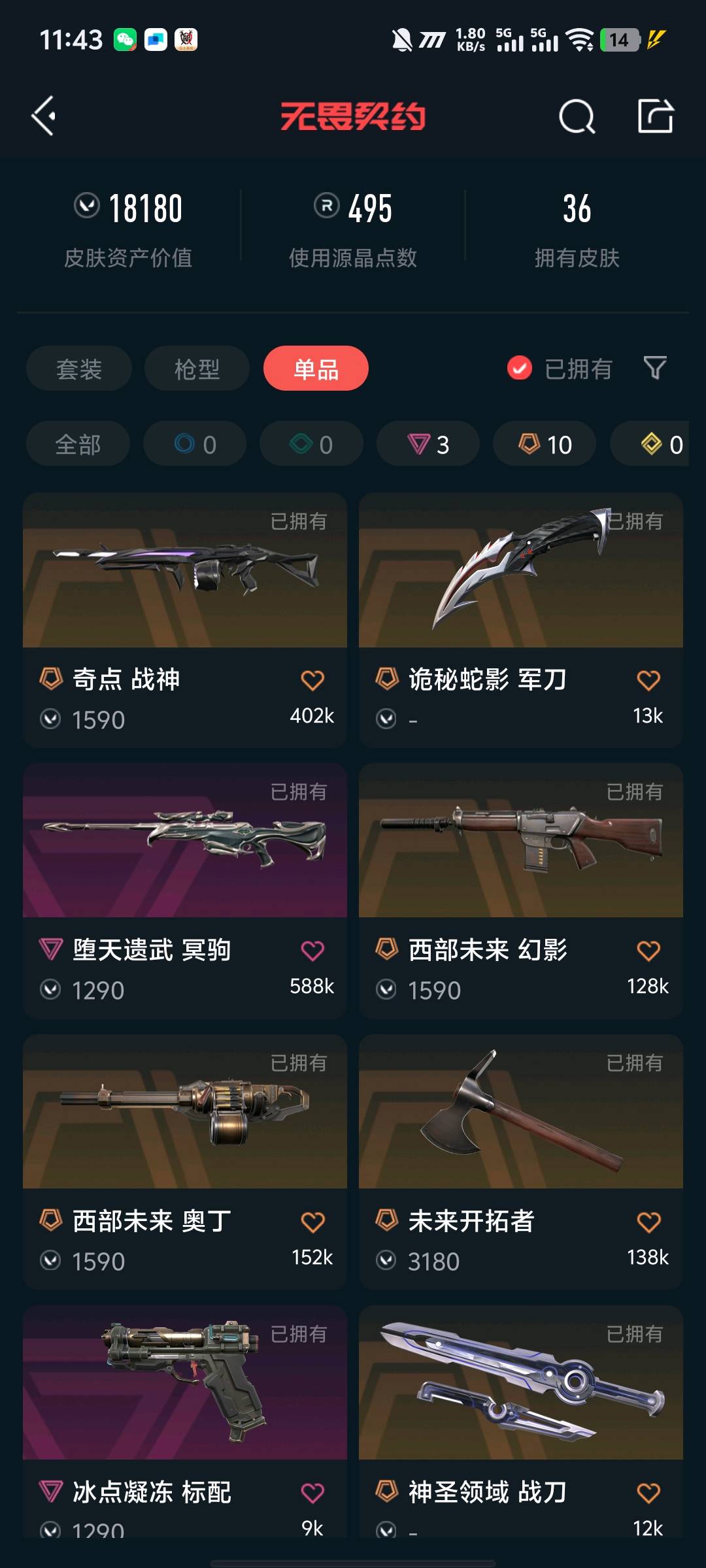Like the 诡秘蛇影 军刀 skin
Screen dimensions: 706x1568
point(648,680)
